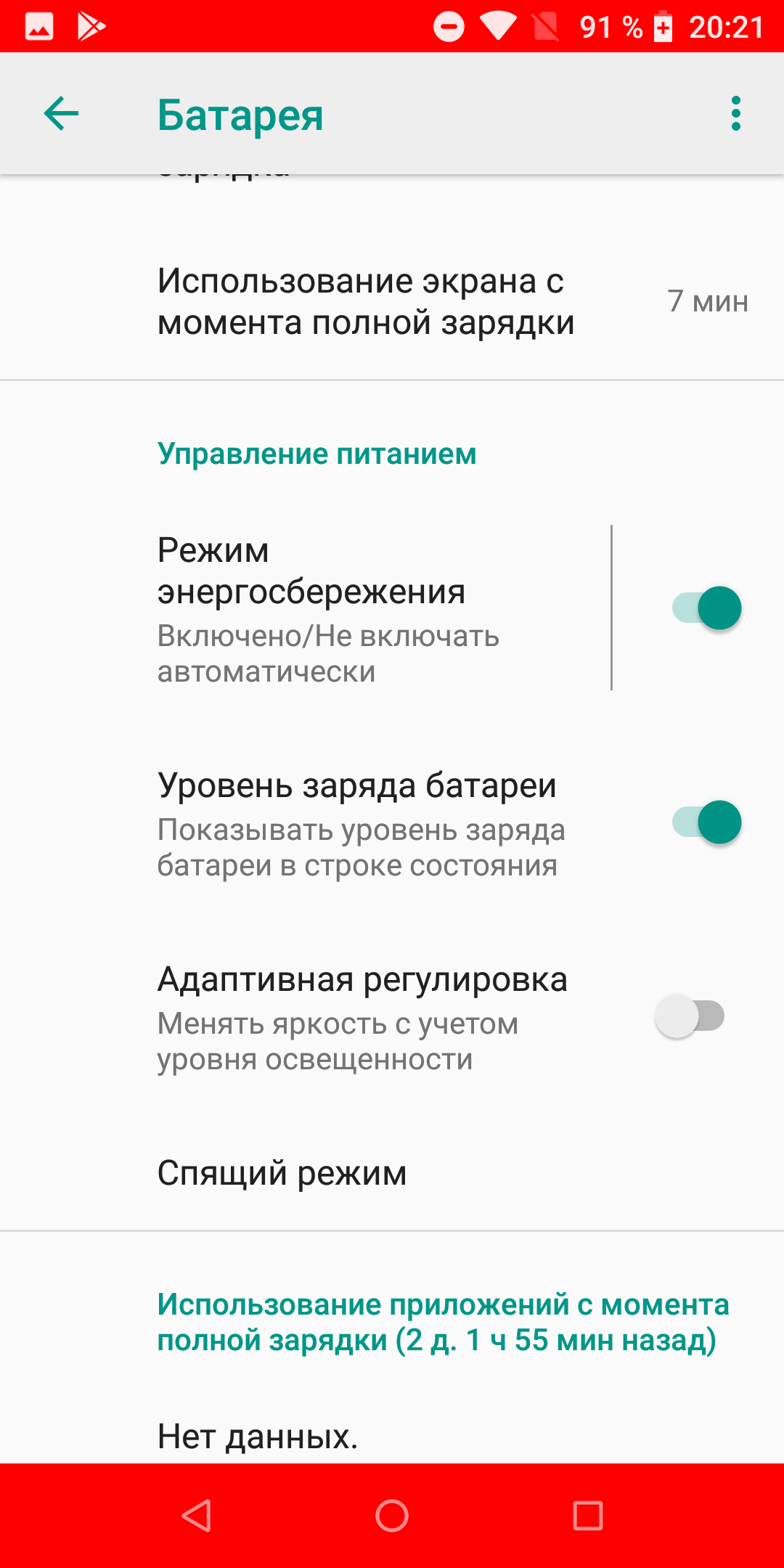This screenshot has height=1568, width=784.
Task: Go back using the top-left arrow
Action: [61, 114]
